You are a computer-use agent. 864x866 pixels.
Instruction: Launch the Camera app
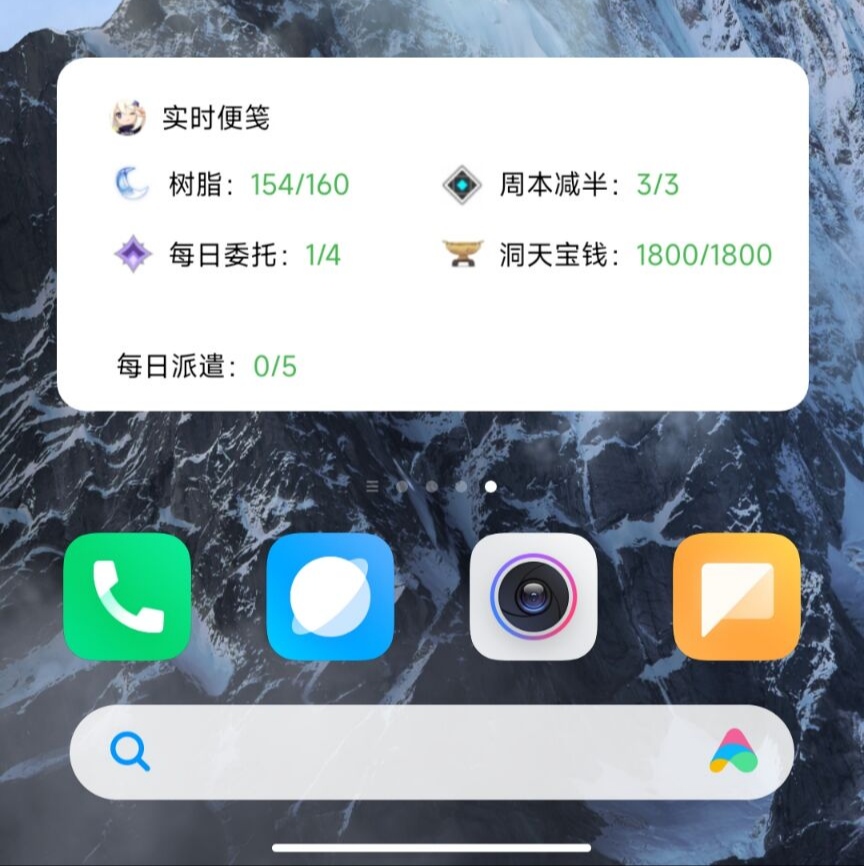click(x=533, y=597)
